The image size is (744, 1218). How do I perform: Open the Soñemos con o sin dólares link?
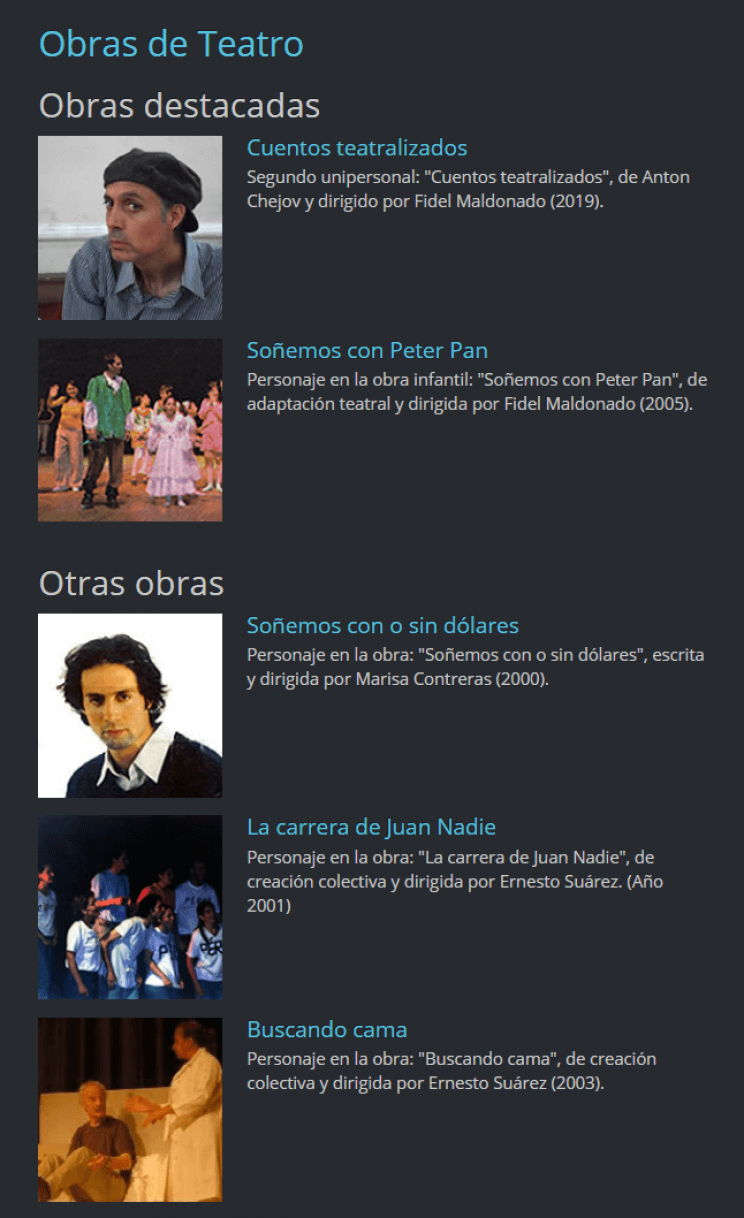pyautogui.click(x=382, y=626)
